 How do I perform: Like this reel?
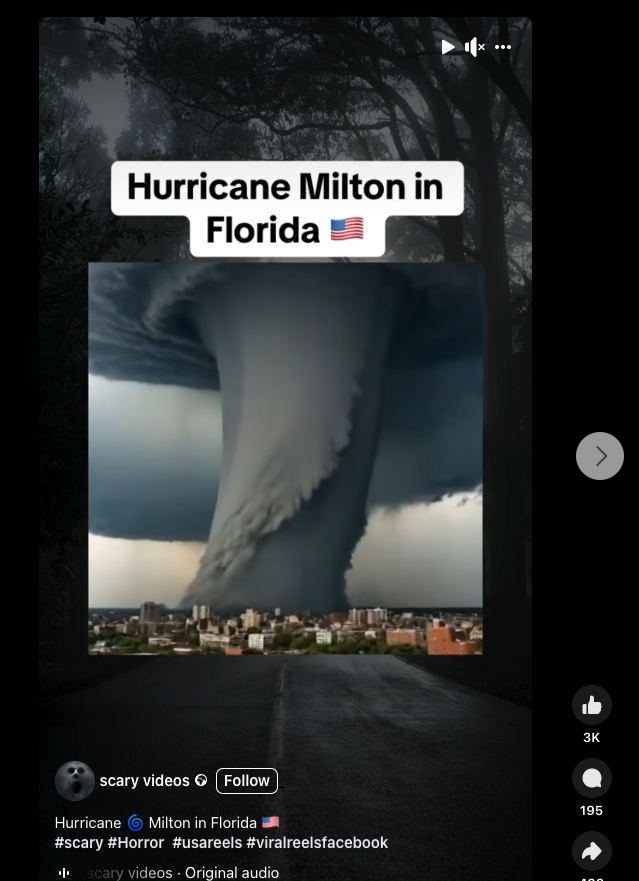point(591,706)
